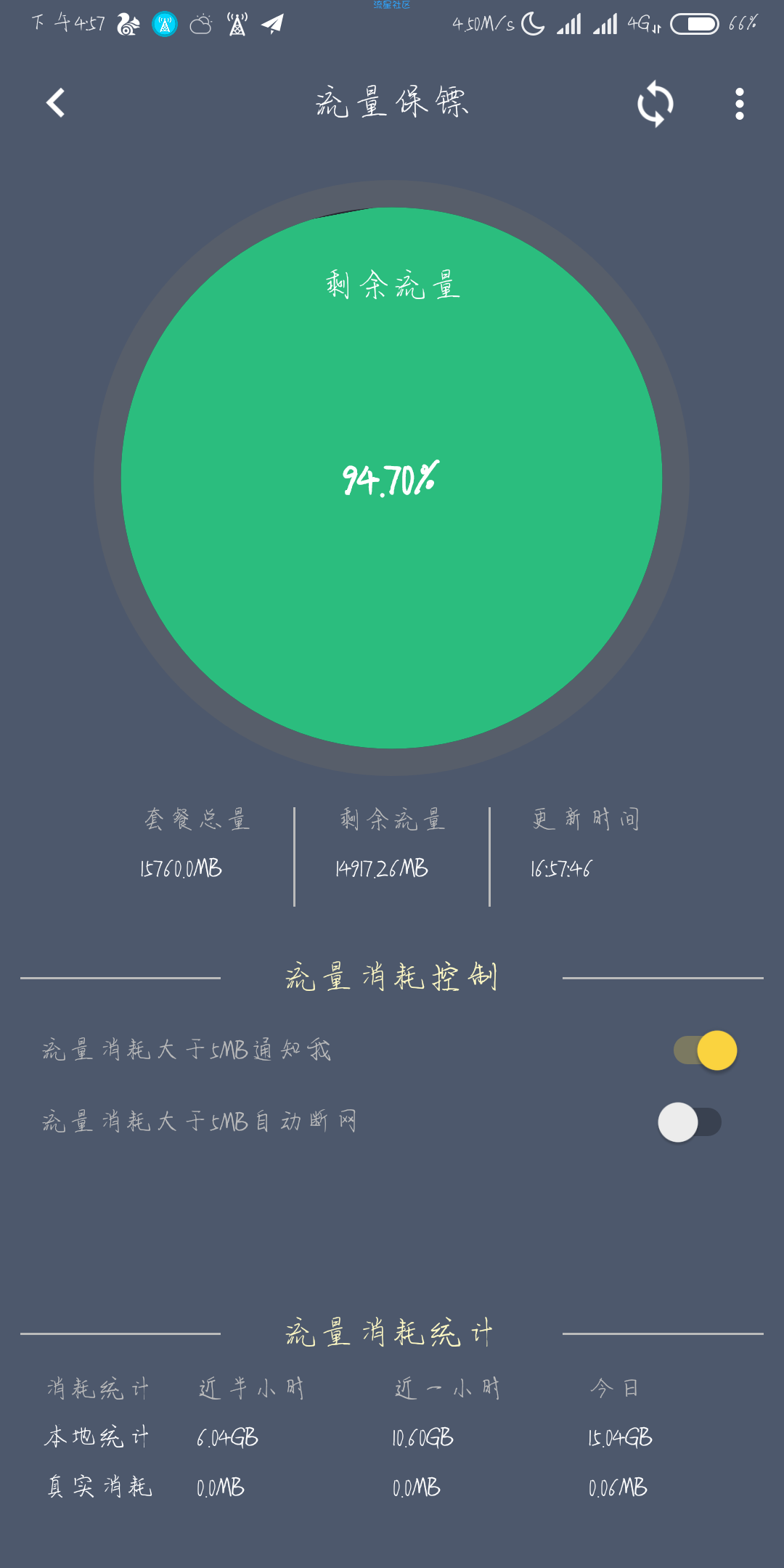784x1568 pixels.
Task: Enable the 流量消耗大于5MB自动断网 switch
Action: [x=689, y=1122]
